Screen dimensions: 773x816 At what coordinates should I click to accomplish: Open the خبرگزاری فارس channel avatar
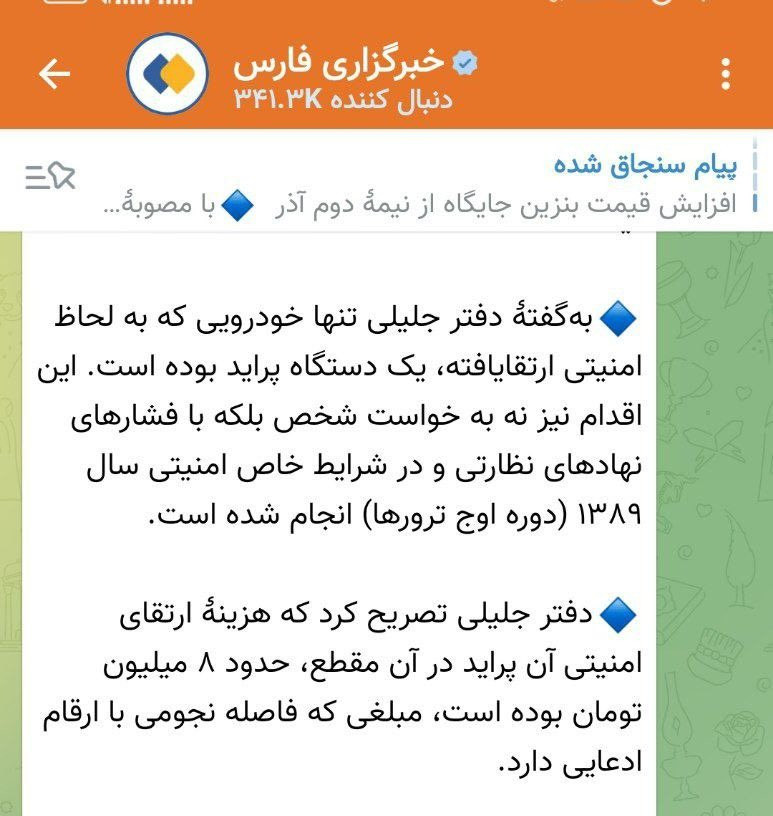[167, 74]
